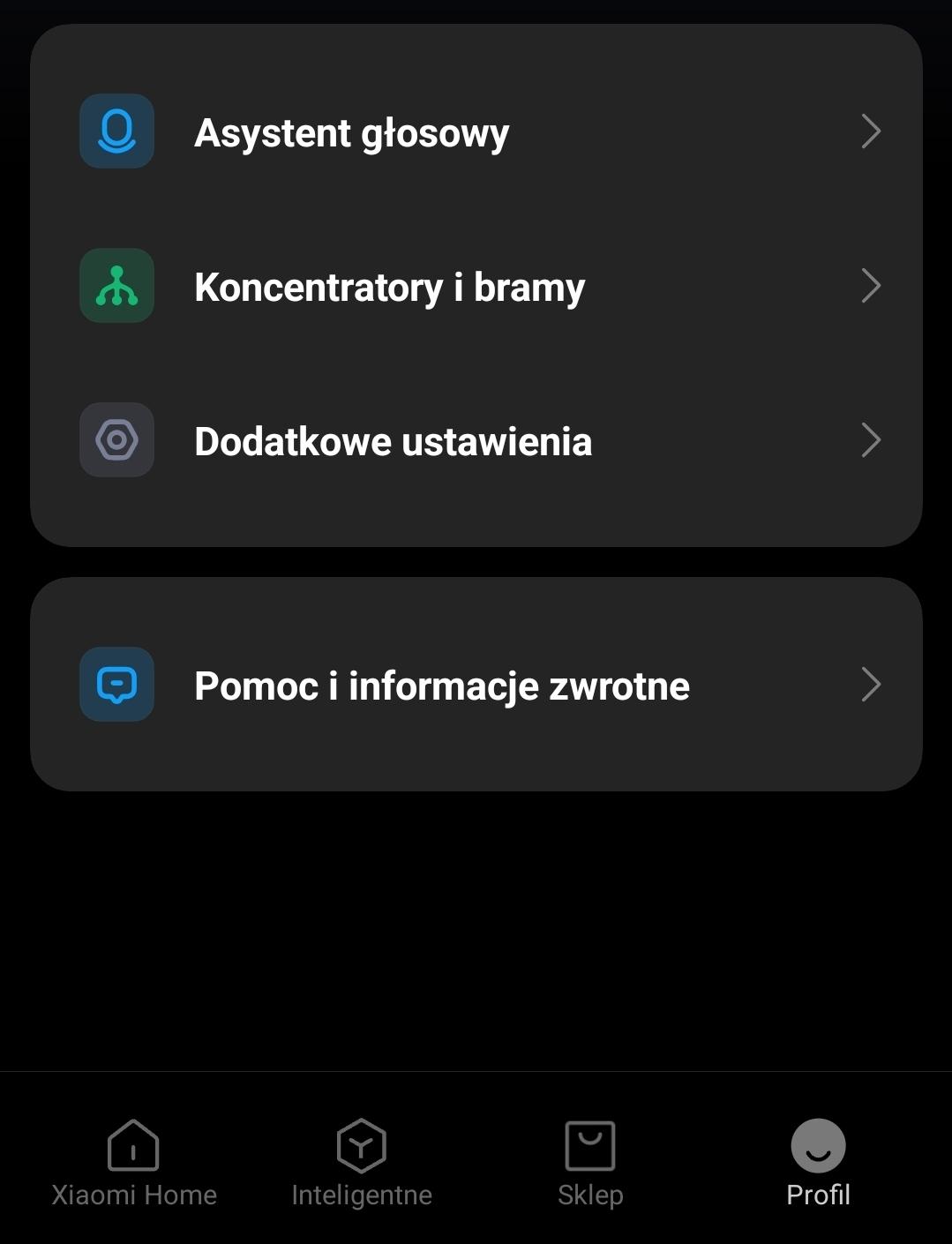Open Asystent głosowy settings
This screenshot has width=952, height=1244.
point(476,132)
